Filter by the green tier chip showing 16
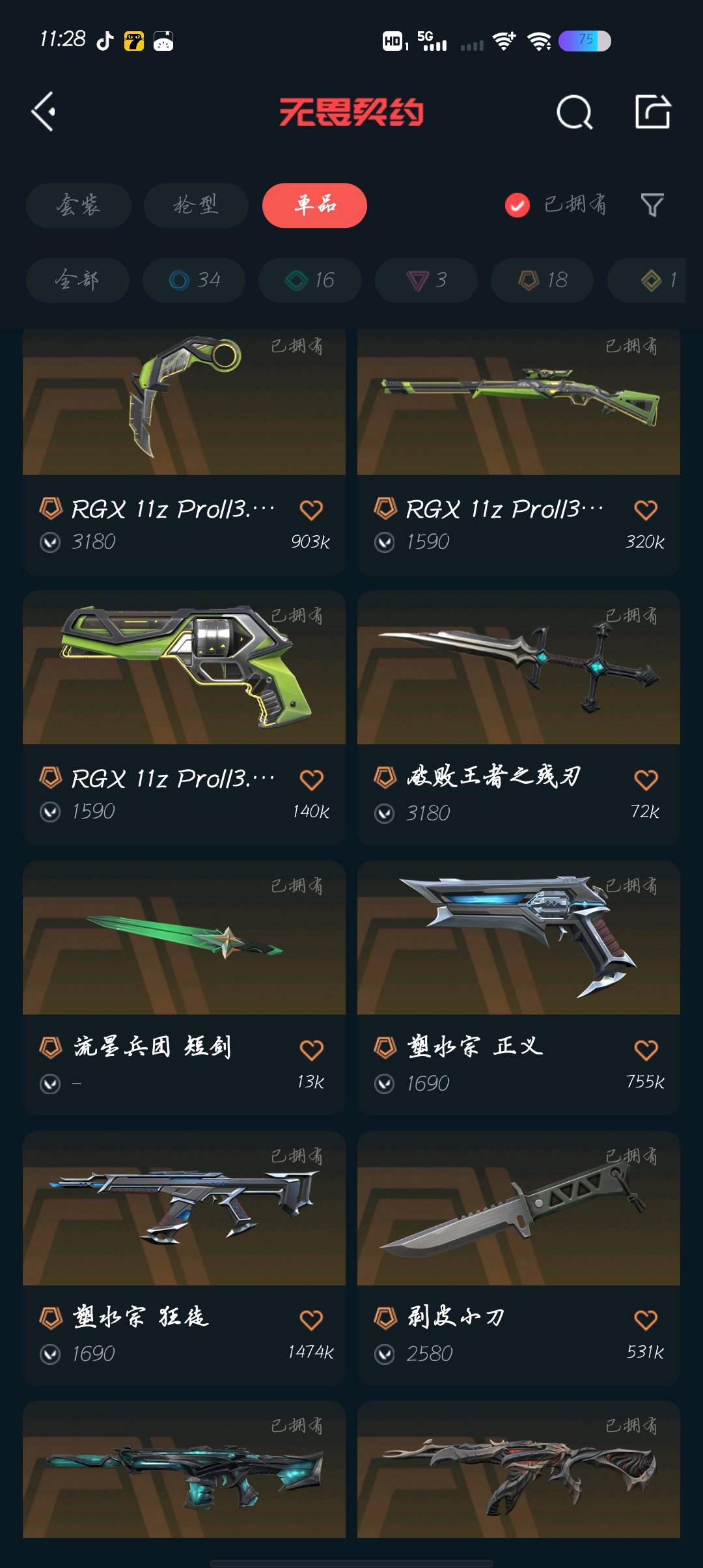The image size is (703, 1568). 310,280
